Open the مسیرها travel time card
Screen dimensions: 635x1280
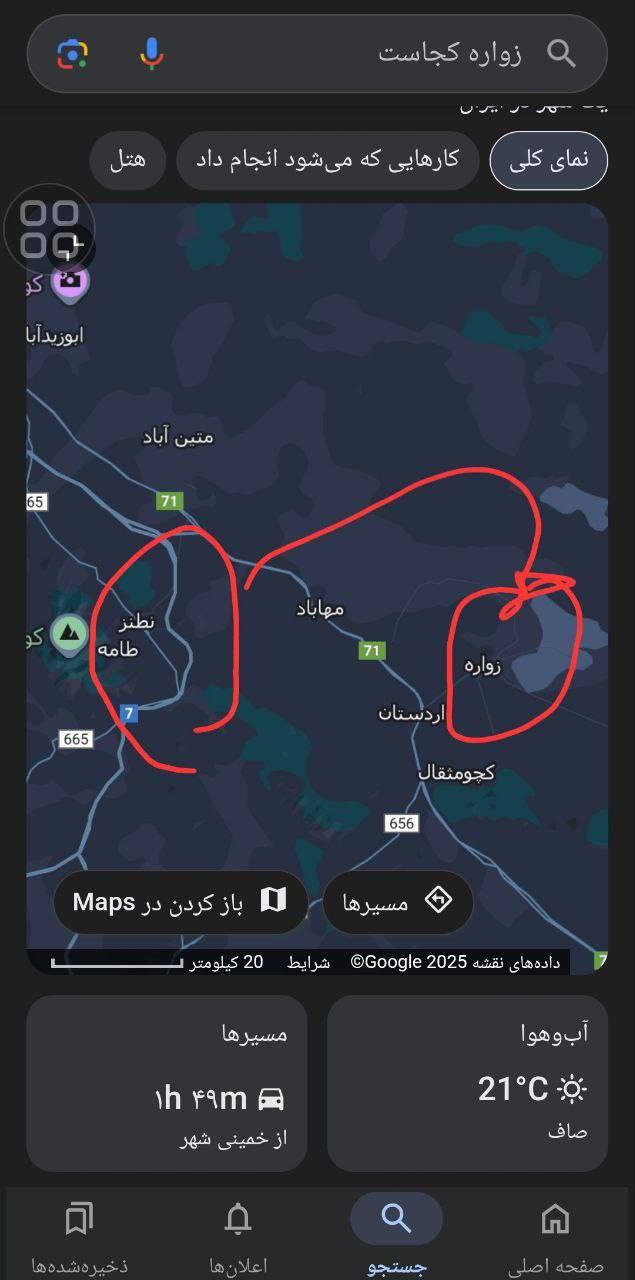tap(166, 1083)
